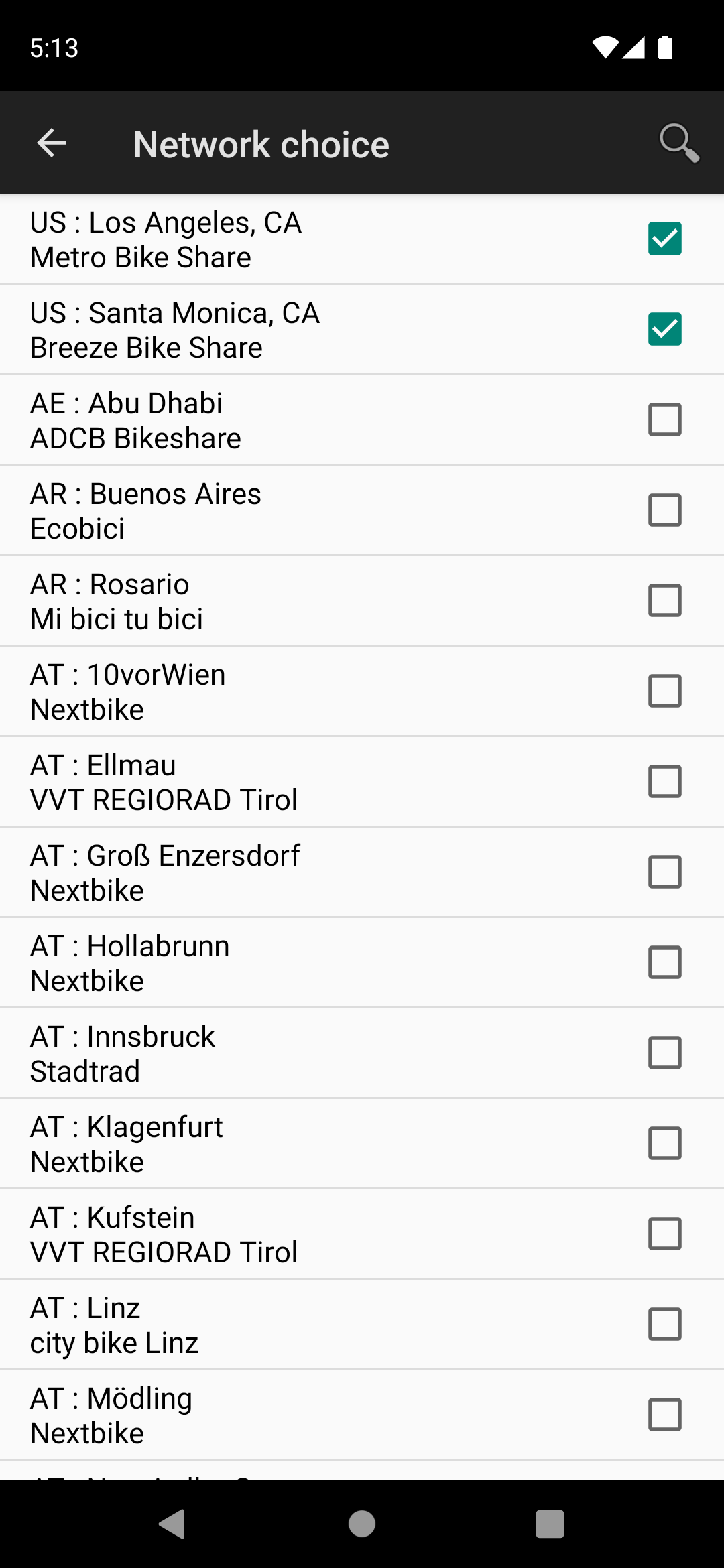Screen dimensions: 724x1568
Task: Uncheck Santa Monica Breeze Bike Share
Action: pos(664,330)
